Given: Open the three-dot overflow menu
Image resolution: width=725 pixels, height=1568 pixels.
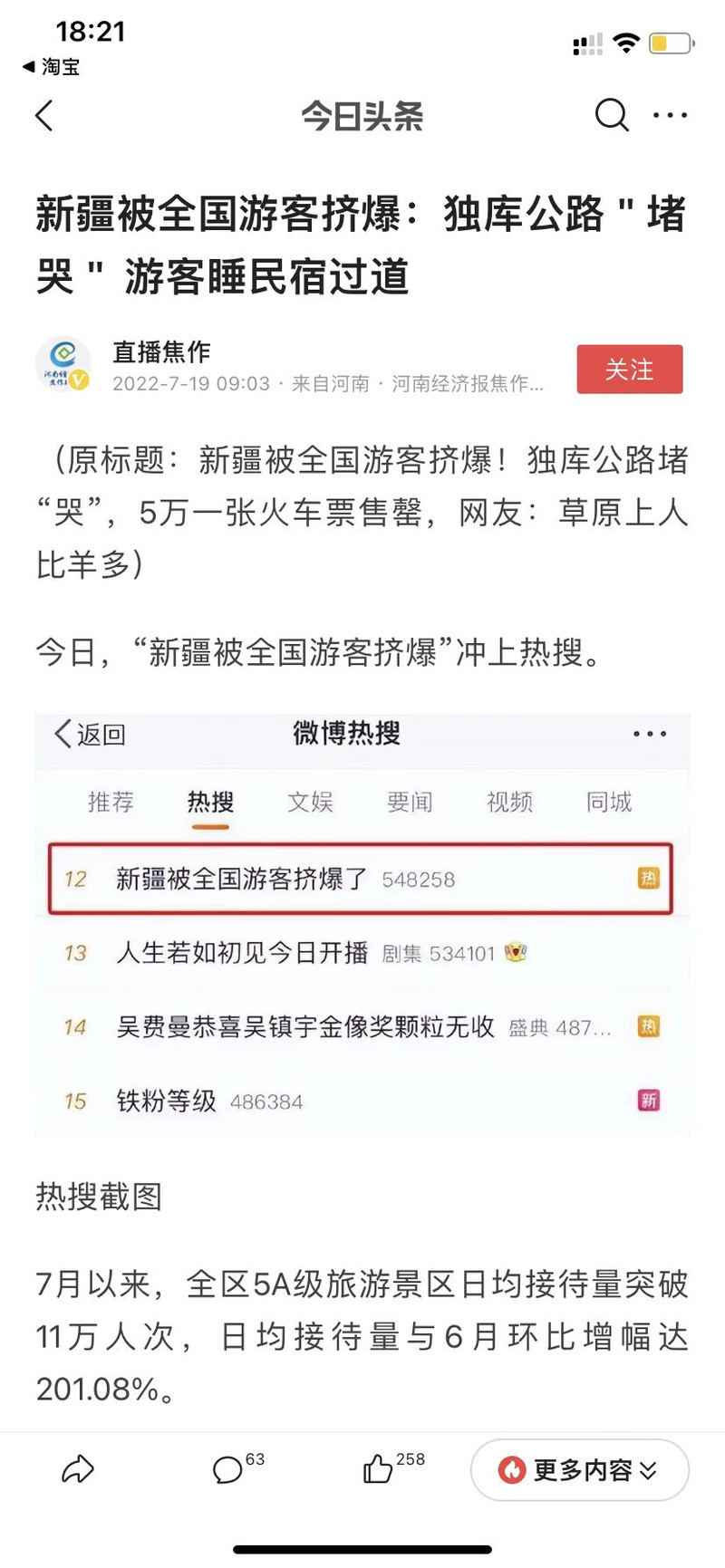Looking at the screenshot, I should point(670,115).
